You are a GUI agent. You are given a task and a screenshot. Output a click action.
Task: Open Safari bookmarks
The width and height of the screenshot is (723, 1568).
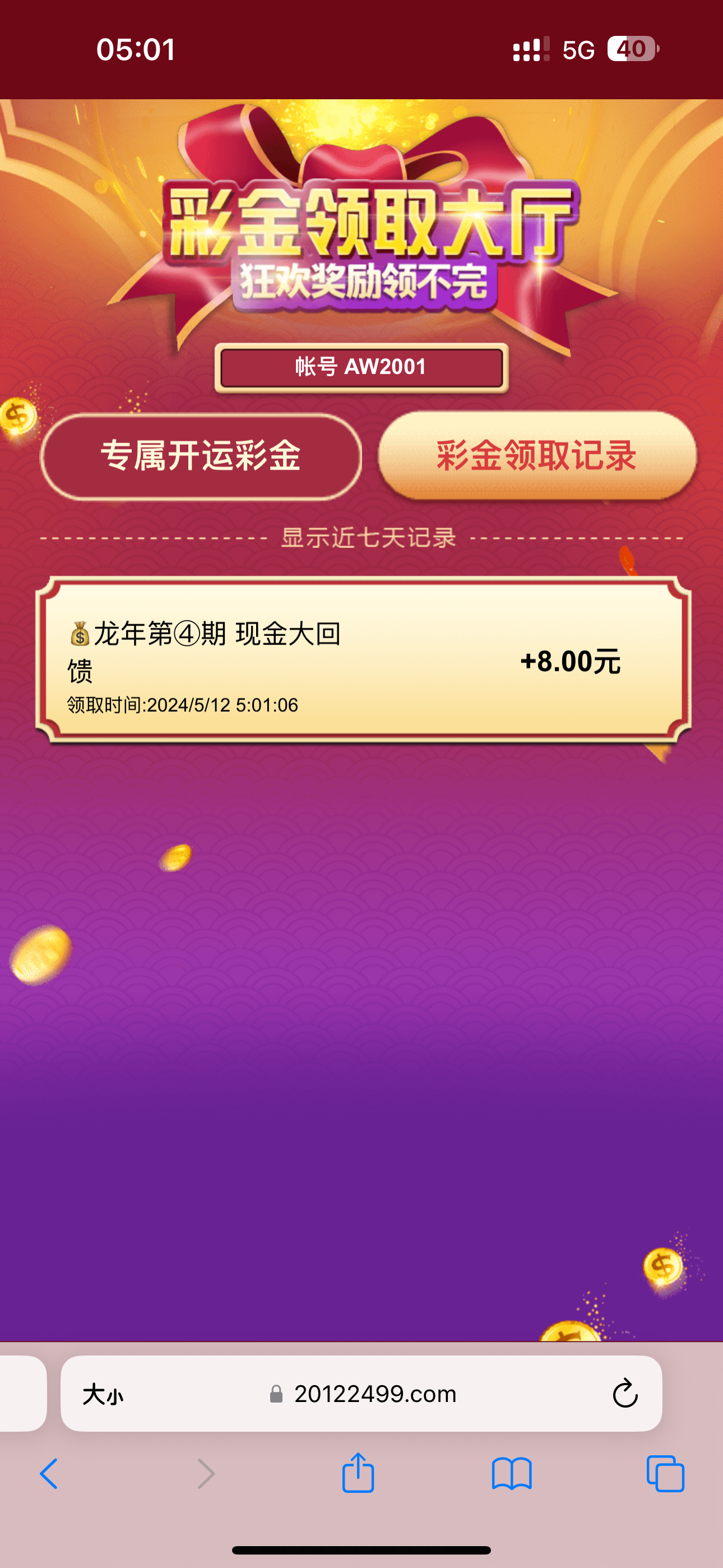point(512,1474)
